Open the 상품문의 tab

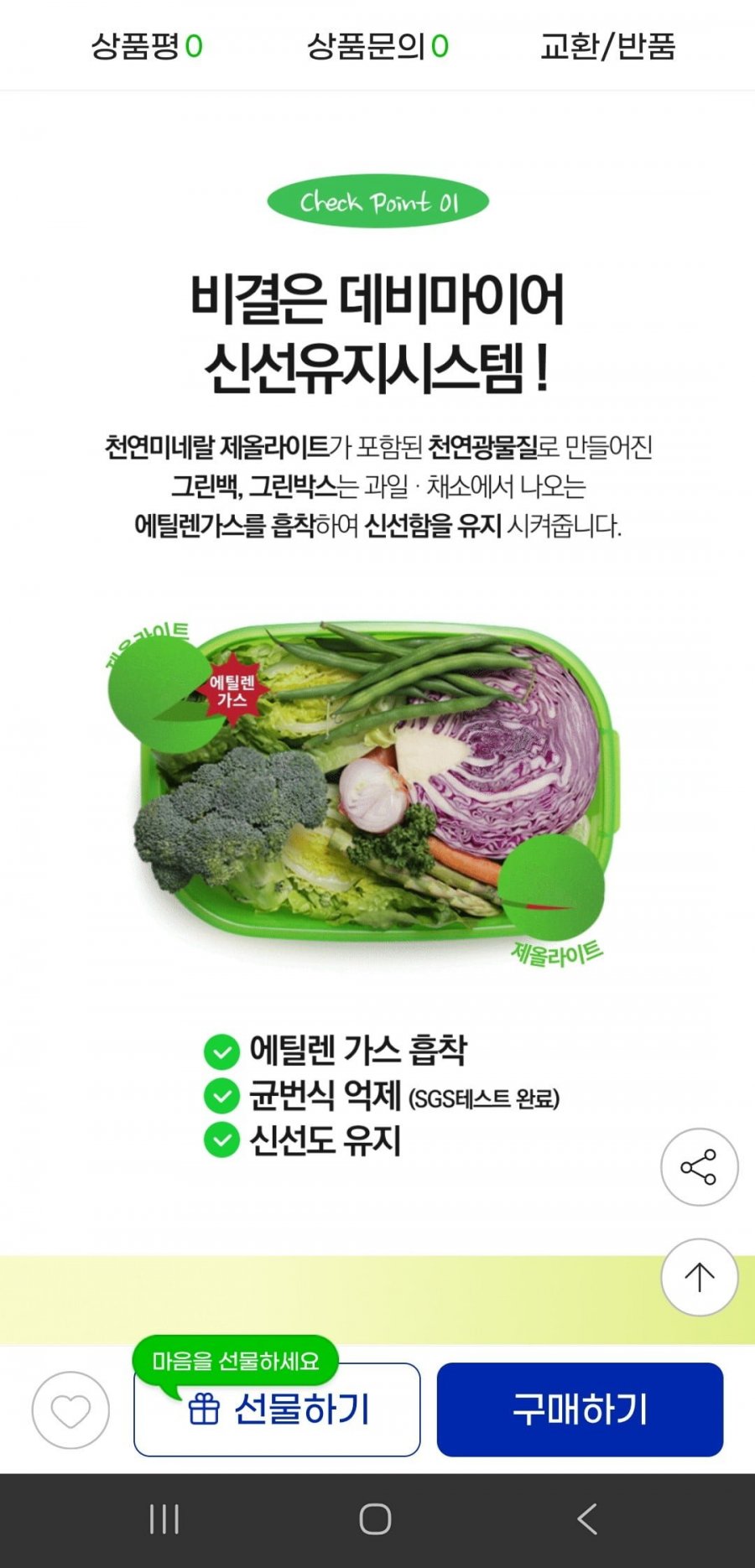(x=377, y=45)
